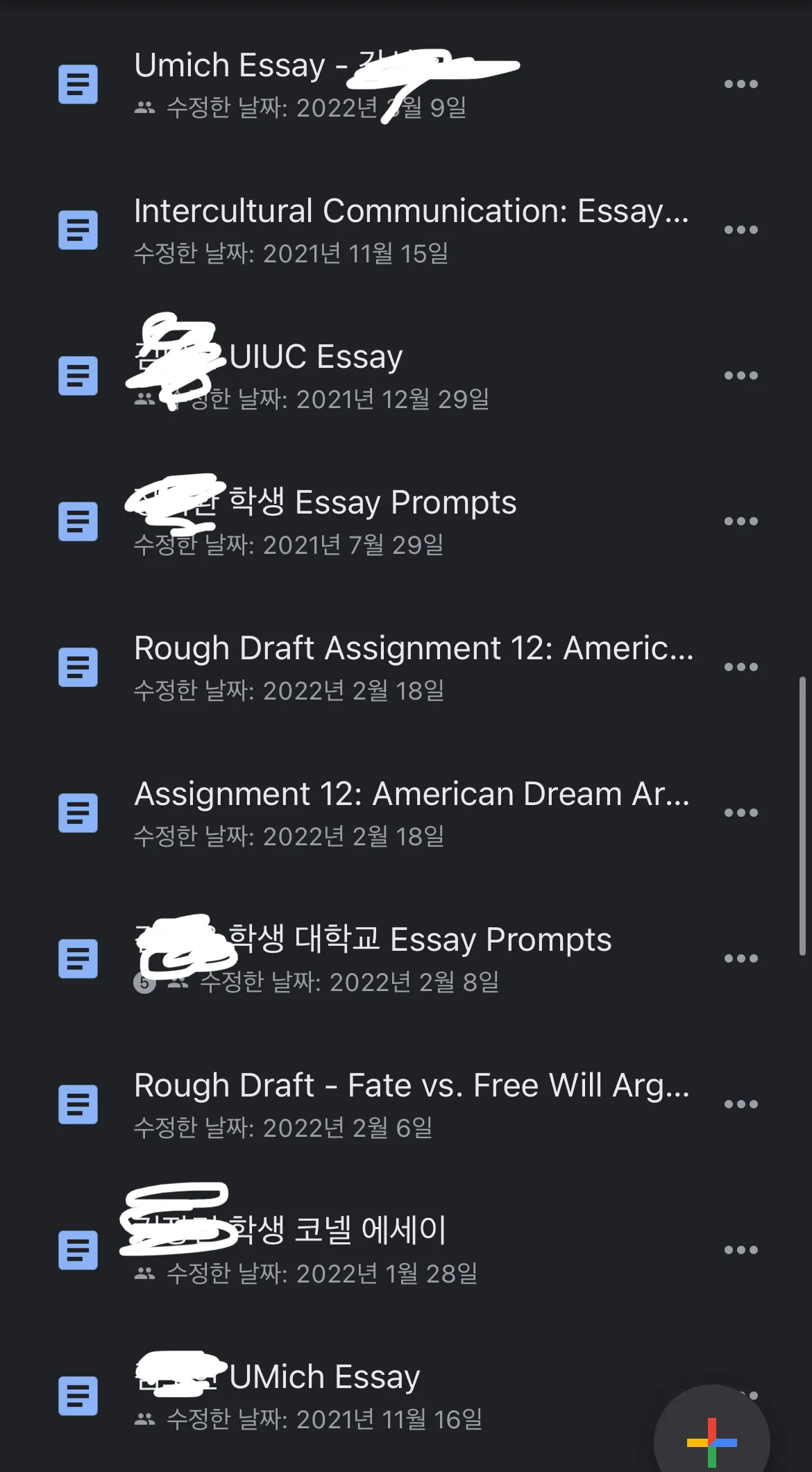Image resolution: width=812 pixels, height=1472 pixels.
Task: Open Assignment 12: American Dream via its icon
Action: [x=78, y=814]
